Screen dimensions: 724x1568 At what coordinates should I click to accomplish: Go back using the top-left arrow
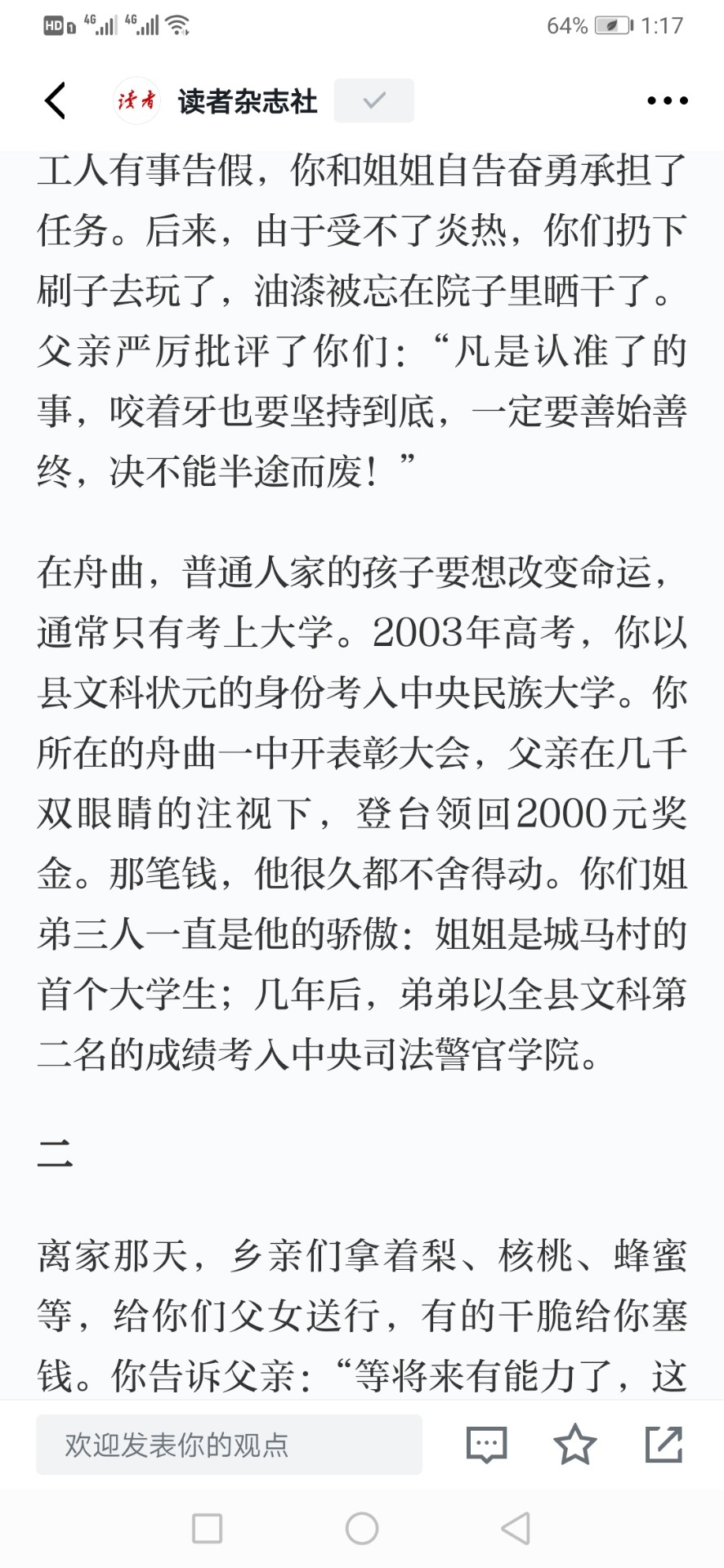tap(55, 100)
